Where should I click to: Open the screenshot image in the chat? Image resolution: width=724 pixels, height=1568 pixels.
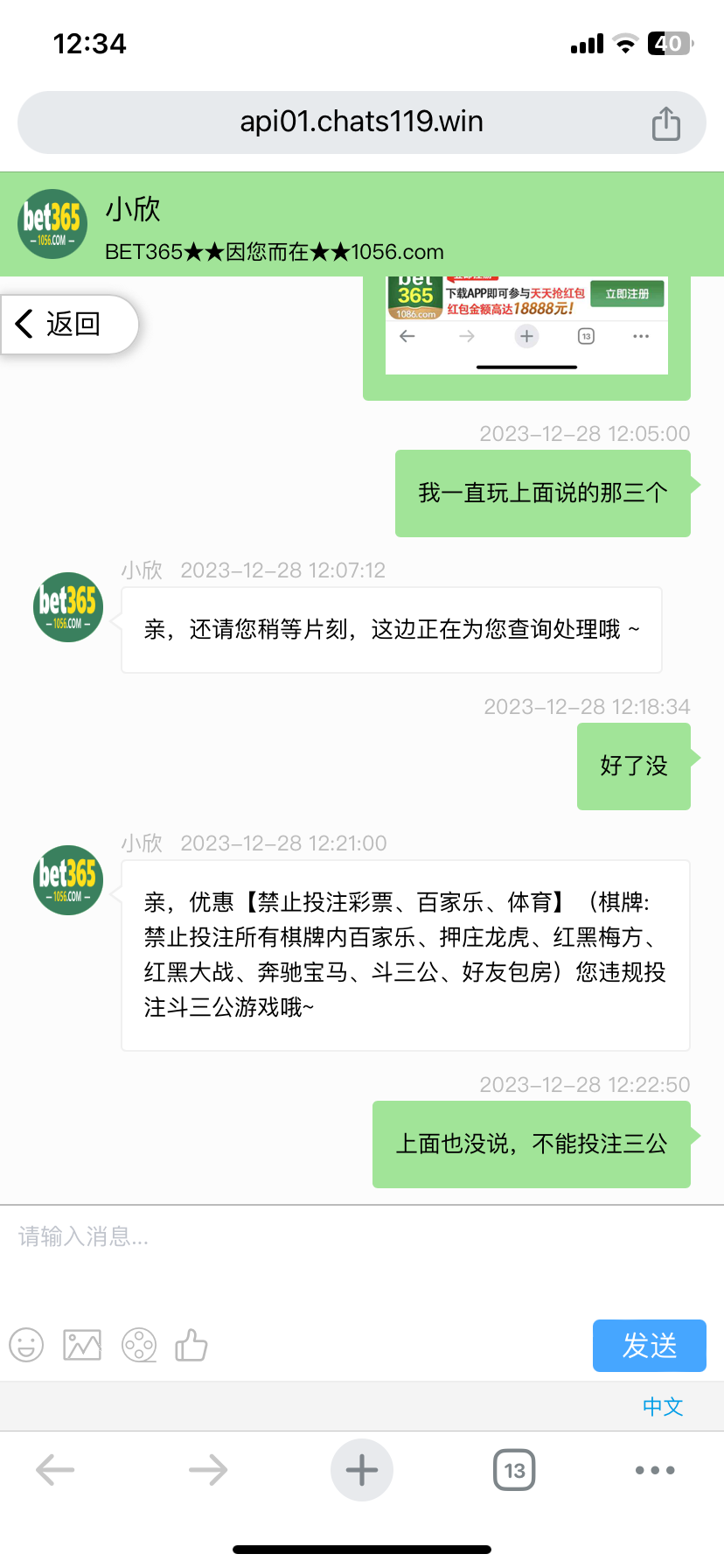coord(527,325)
